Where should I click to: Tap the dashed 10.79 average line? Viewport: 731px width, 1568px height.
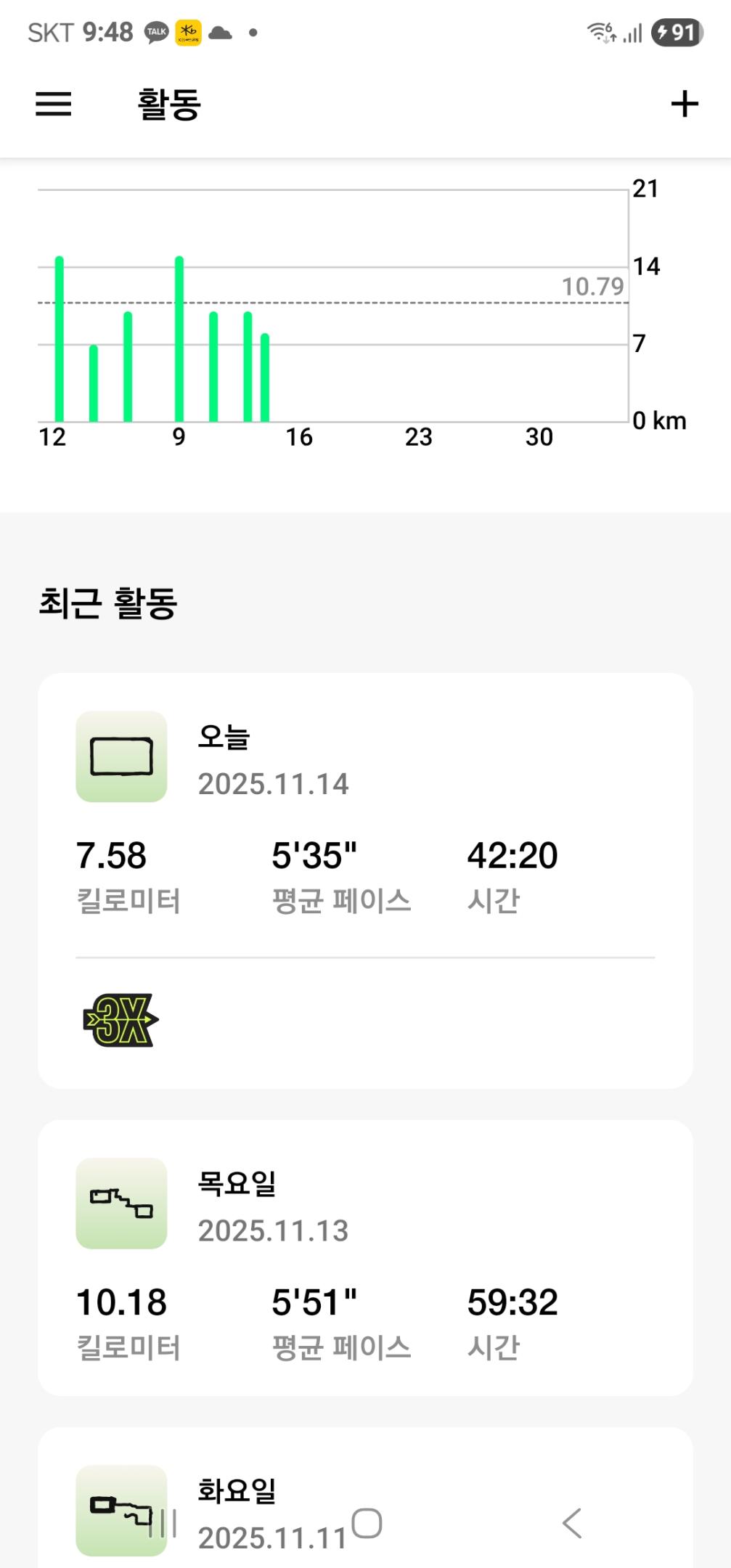(363, 303)
